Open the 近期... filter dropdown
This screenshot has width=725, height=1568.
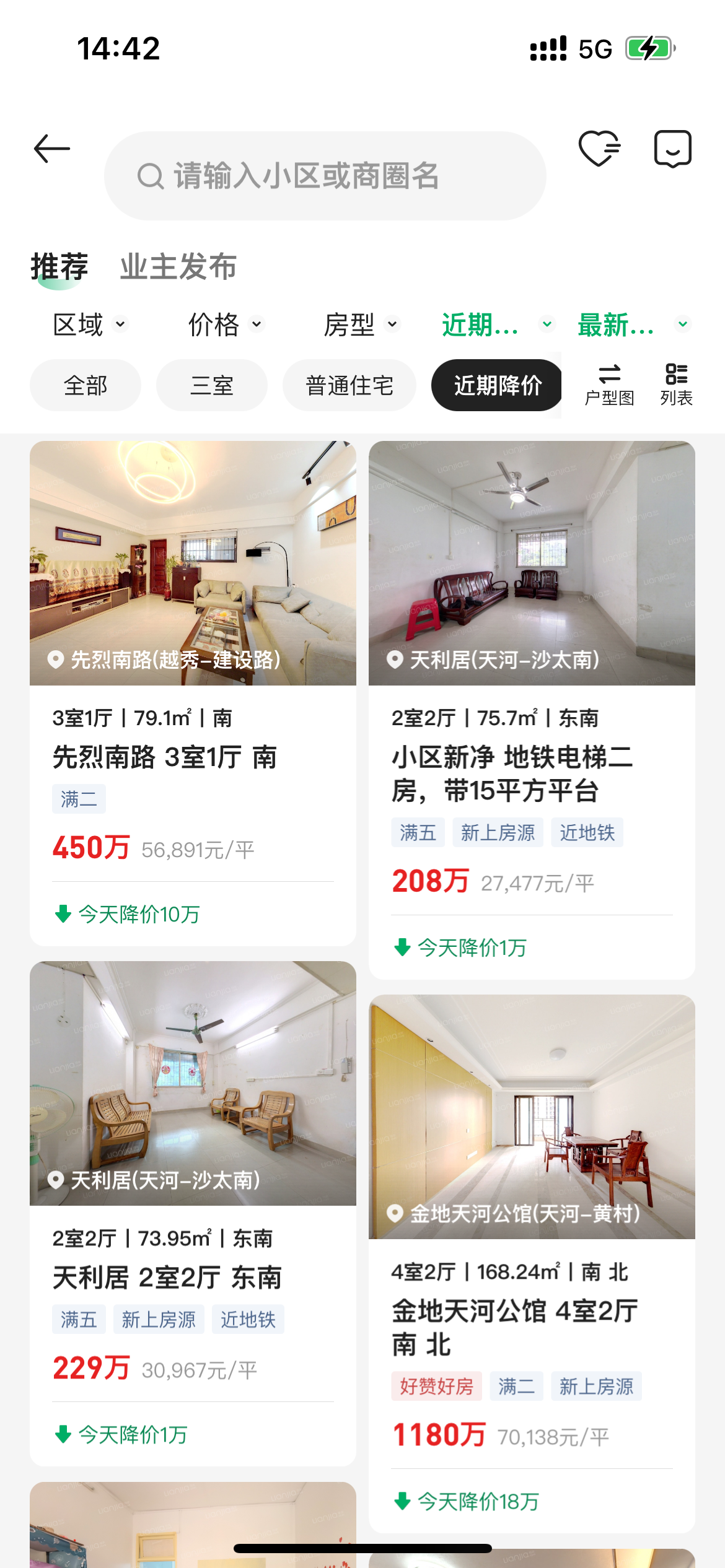[x=497, y=324]
